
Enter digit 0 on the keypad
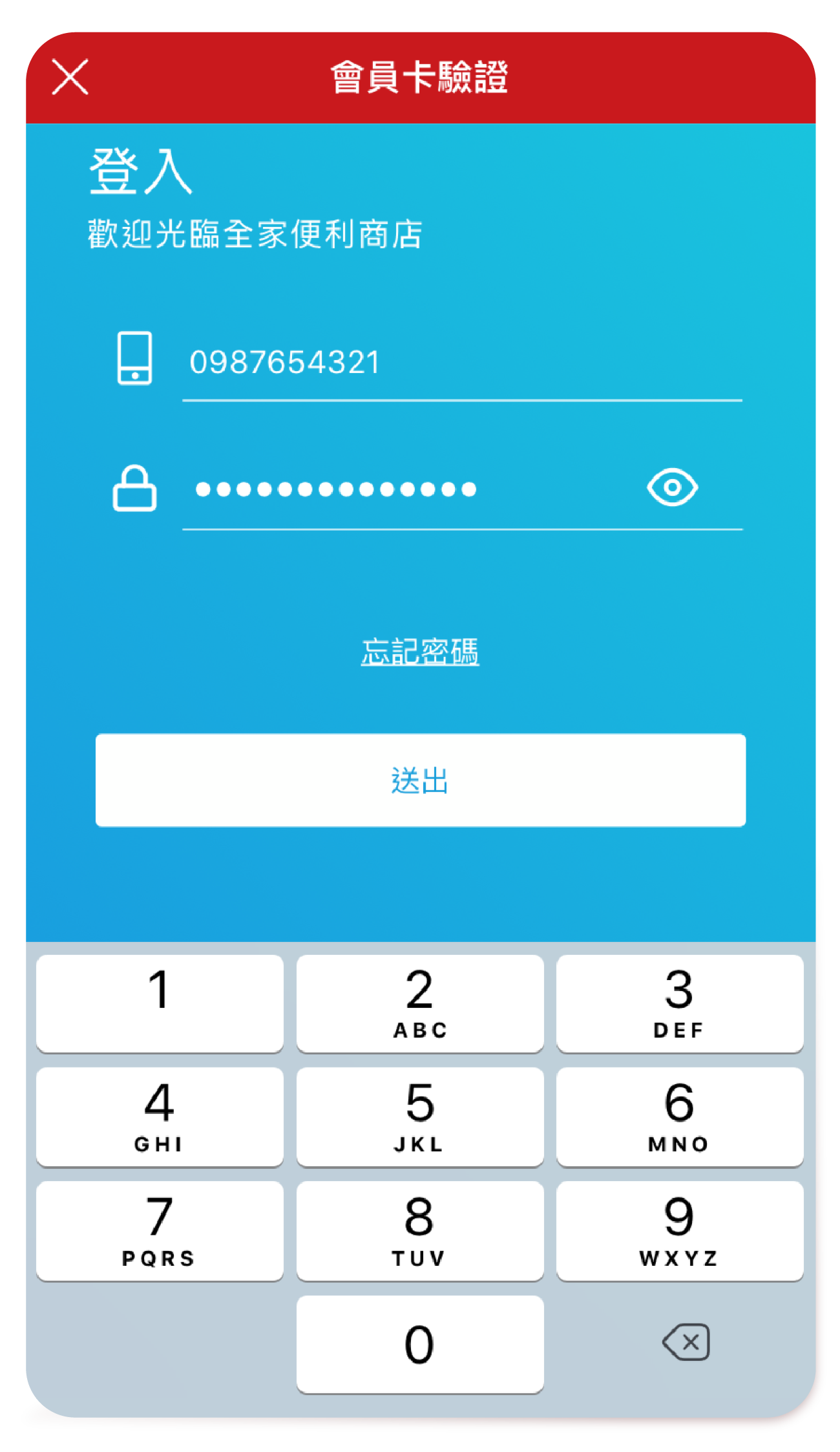(419, 1344)
